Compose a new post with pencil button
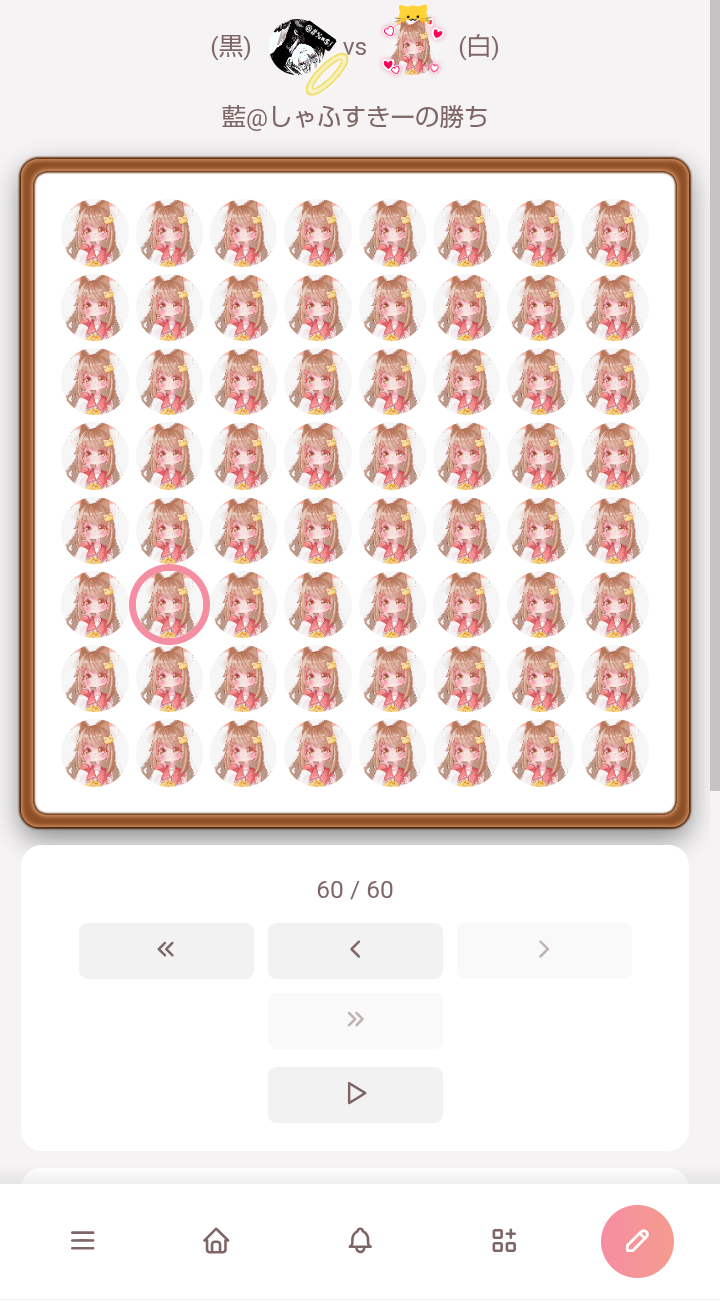This screenshot has height=1301, width=720. (x=637, y=1241)
